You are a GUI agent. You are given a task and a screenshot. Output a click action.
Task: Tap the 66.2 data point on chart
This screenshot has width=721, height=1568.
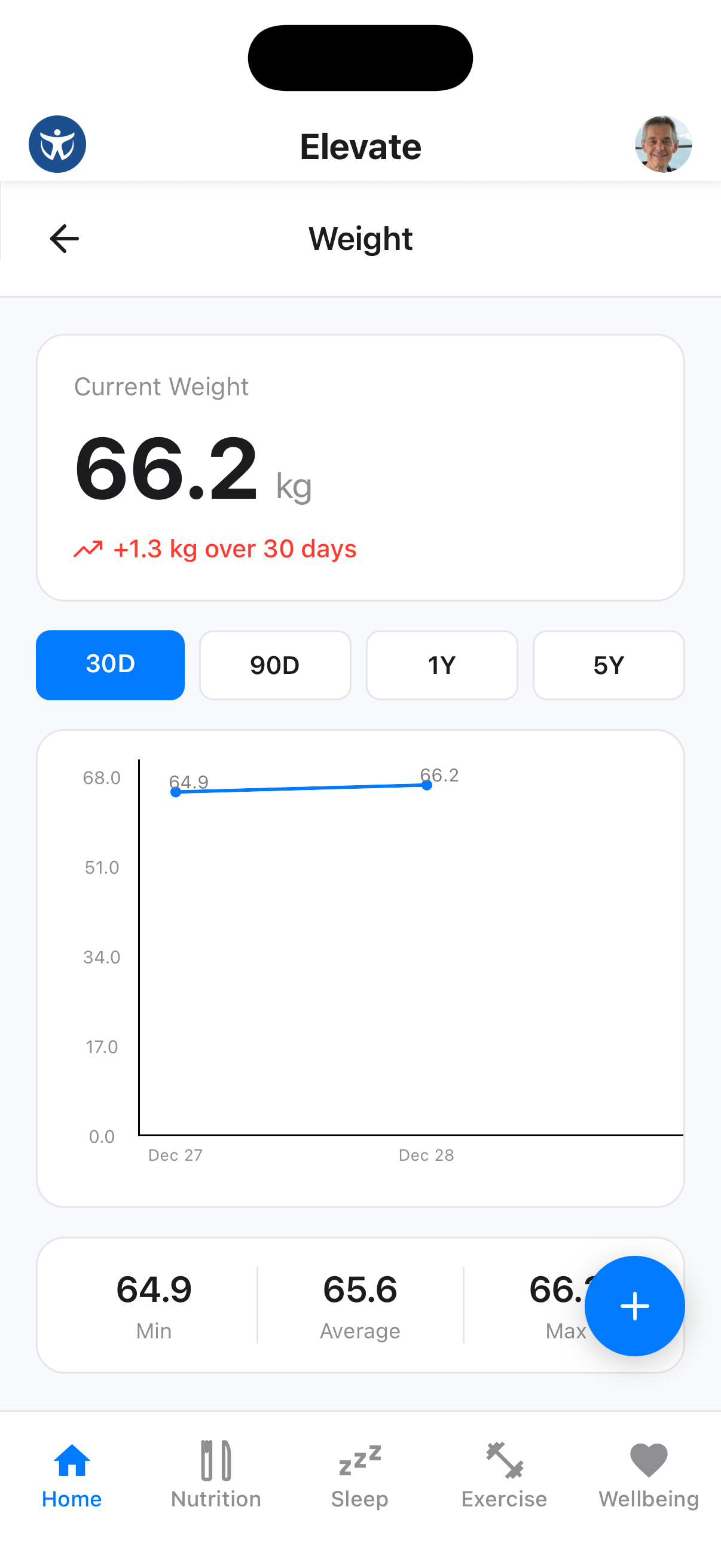[427, 786]
